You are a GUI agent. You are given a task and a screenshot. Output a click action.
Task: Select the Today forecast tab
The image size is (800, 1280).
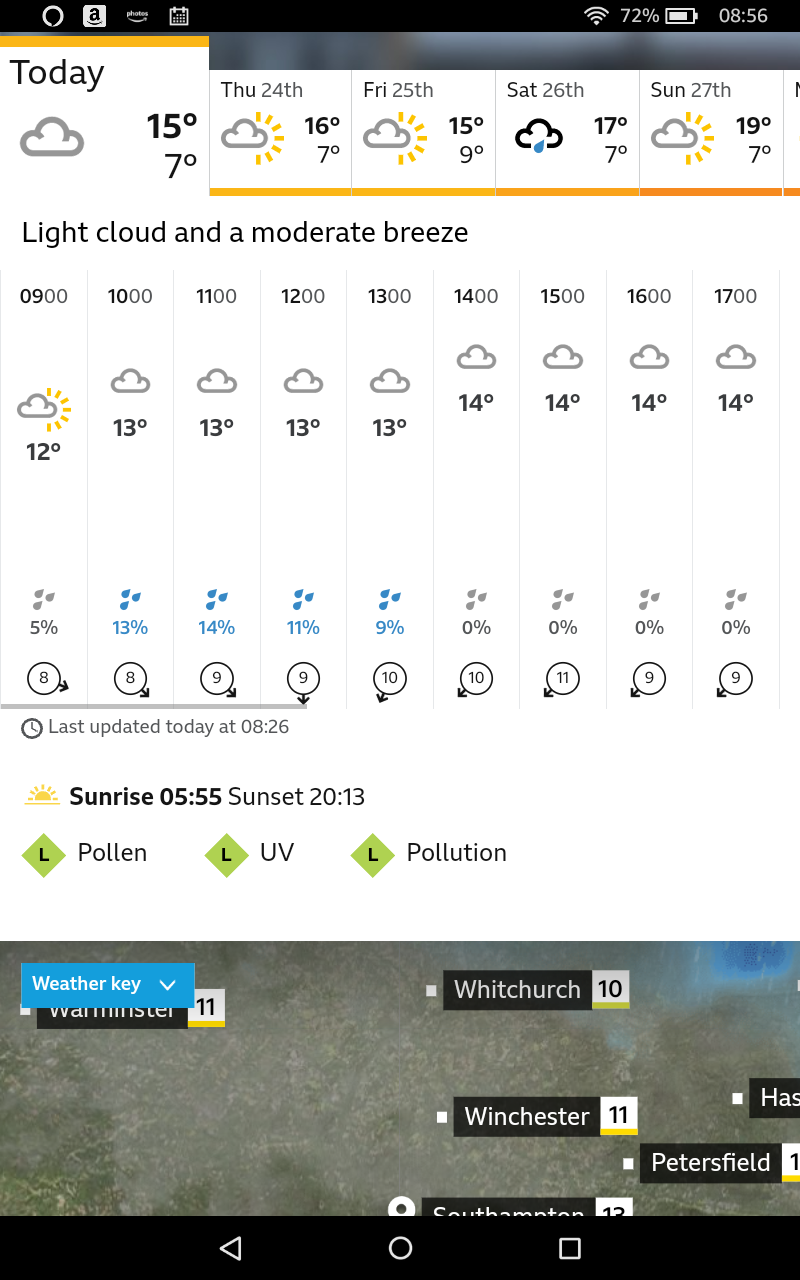point(104,118)
